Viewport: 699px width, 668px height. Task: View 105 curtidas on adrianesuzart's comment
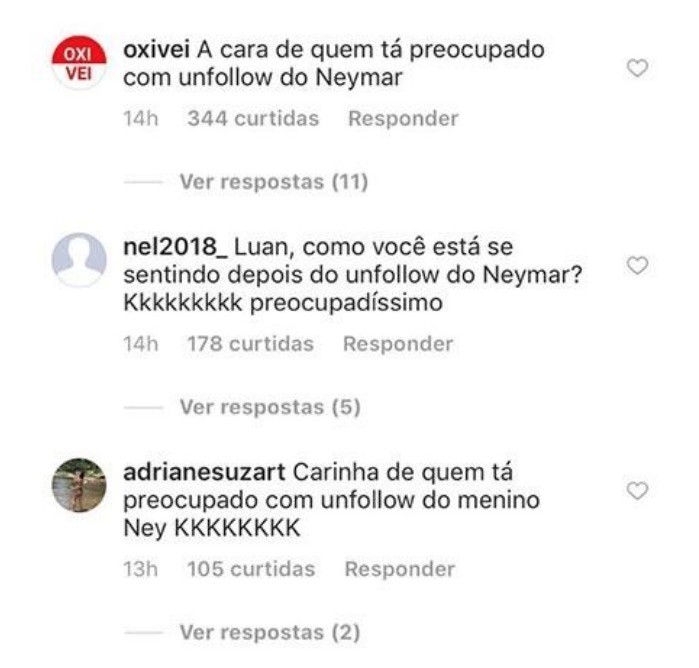point(250,569)
